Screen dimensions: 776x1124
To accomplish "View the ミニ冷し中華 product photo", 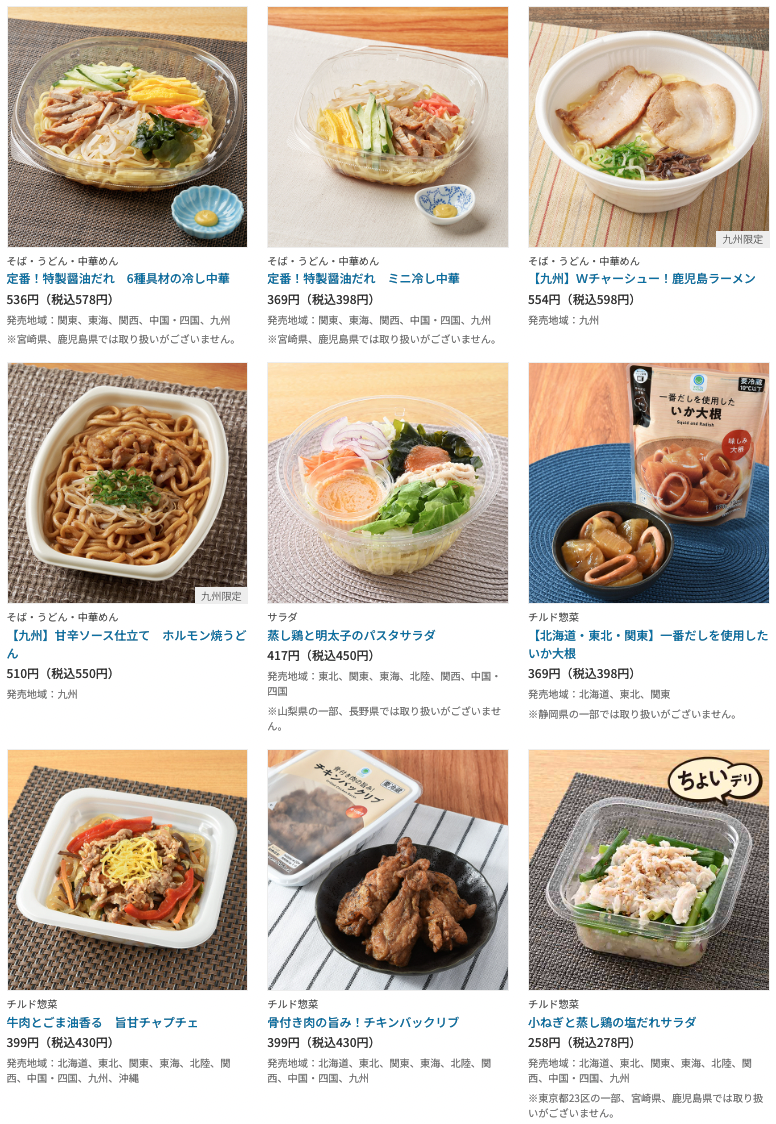I will (387, 127).
